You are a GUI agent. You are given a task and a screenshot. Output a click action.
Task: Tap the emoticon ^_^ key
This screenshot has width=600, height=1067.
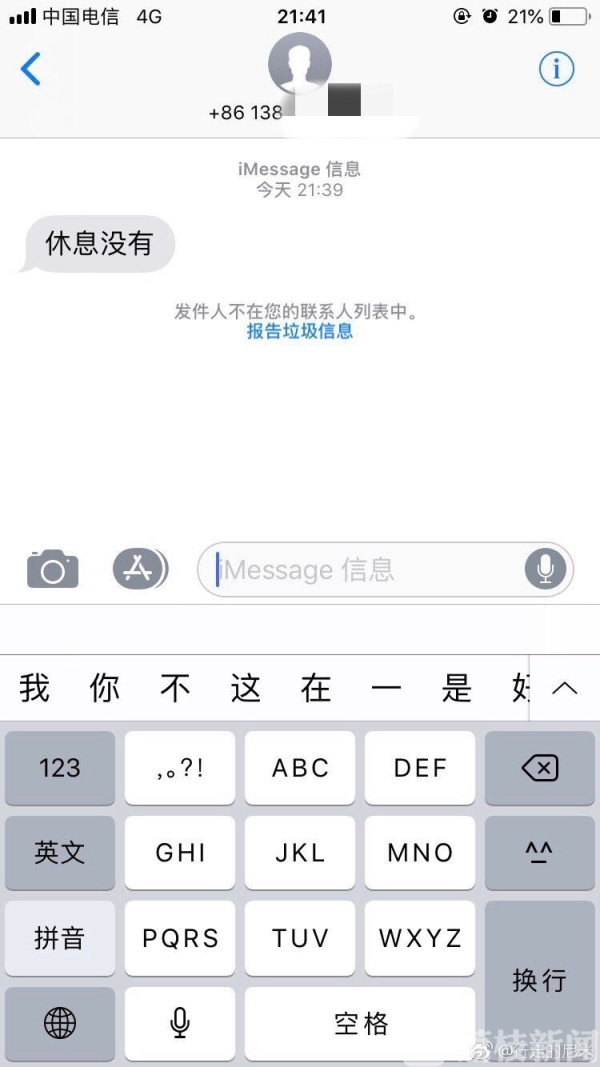[x=540, y=853]
